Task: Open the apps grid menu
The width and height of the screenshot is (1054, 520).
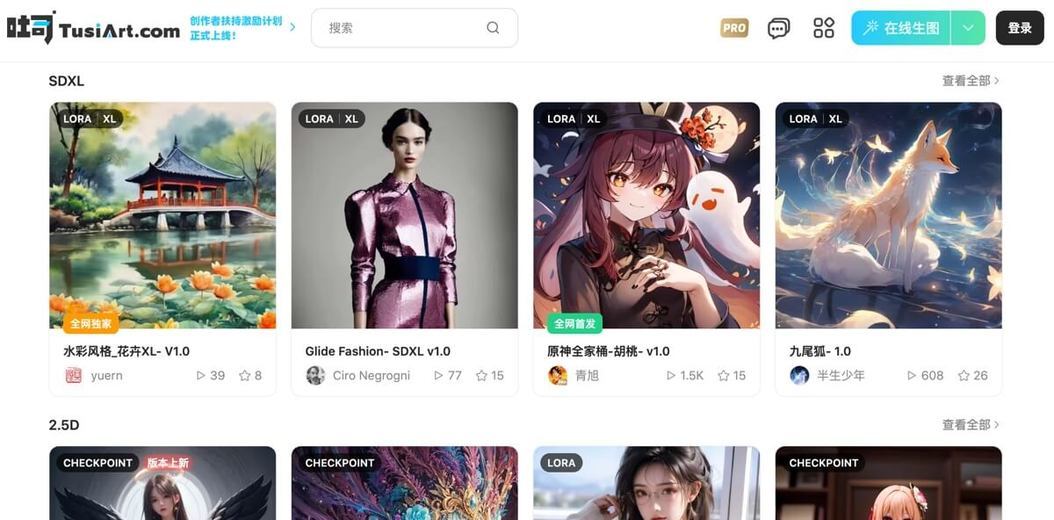Action: (x=823, y=28)
